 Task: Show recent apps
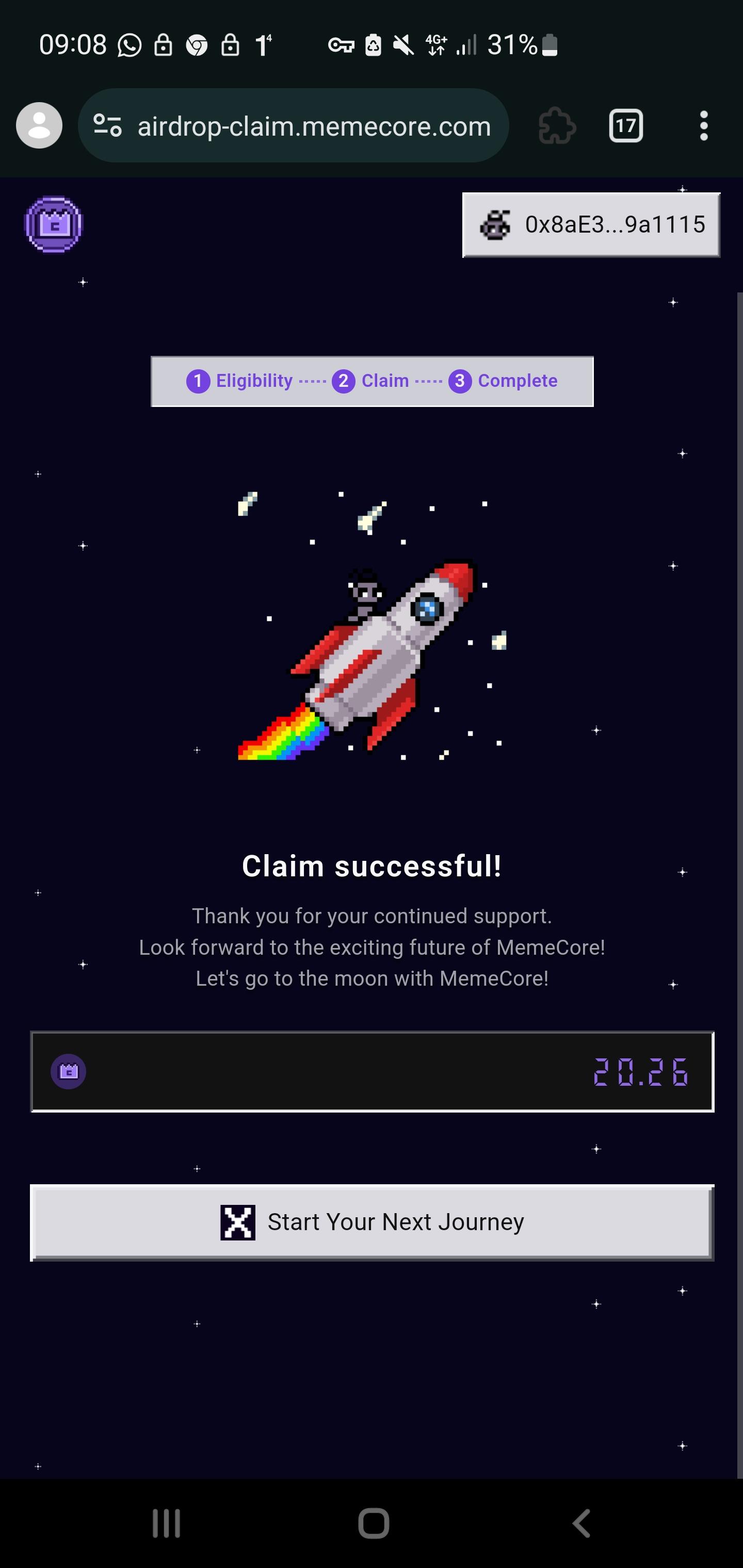[x=166, y=1524]
